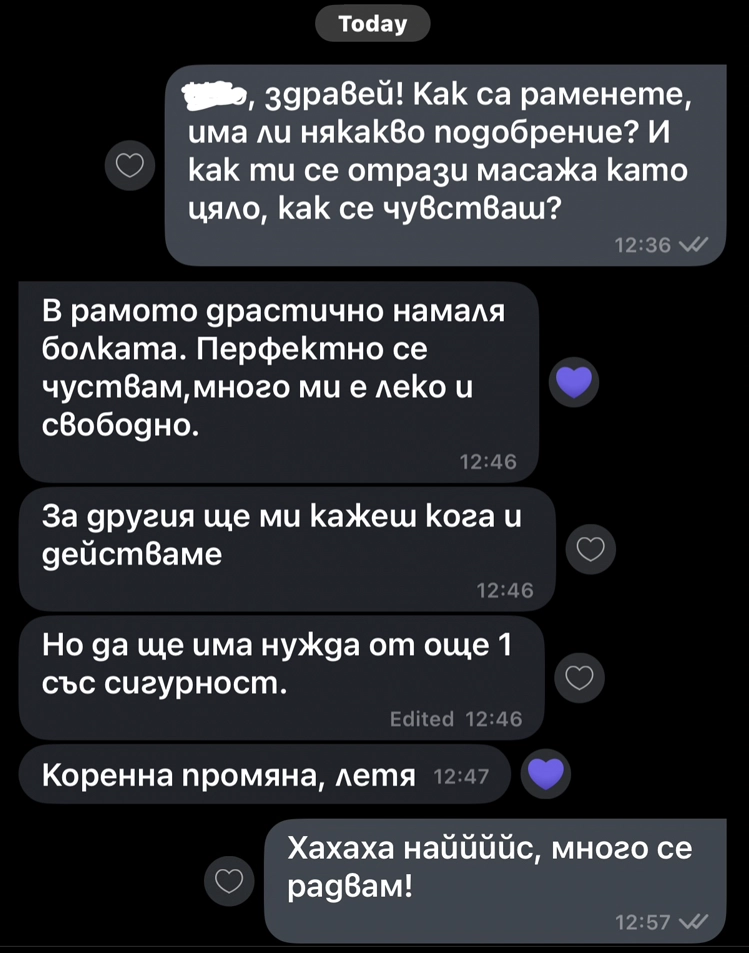The width and height of the screenshot is (749, 953).
Task: Like the message "За другия ще ми кажеш"
Action: coord(590,549)
